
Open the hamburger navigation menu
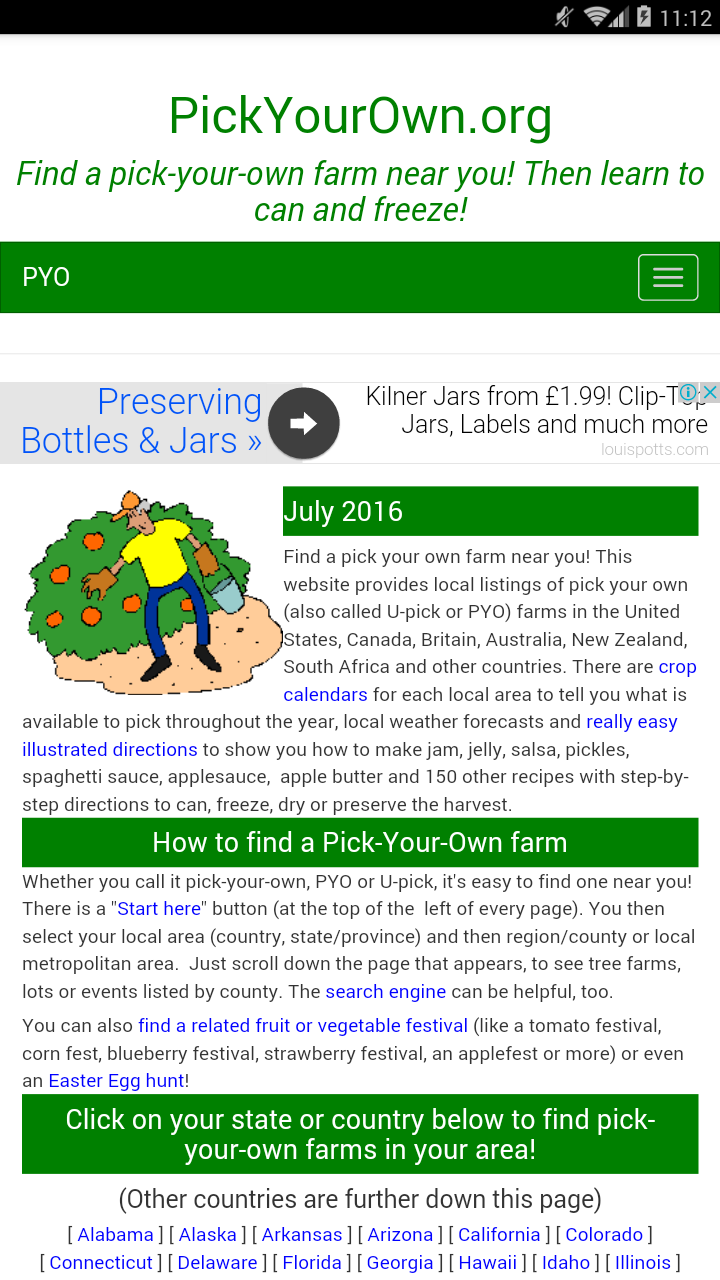[668, 277]
